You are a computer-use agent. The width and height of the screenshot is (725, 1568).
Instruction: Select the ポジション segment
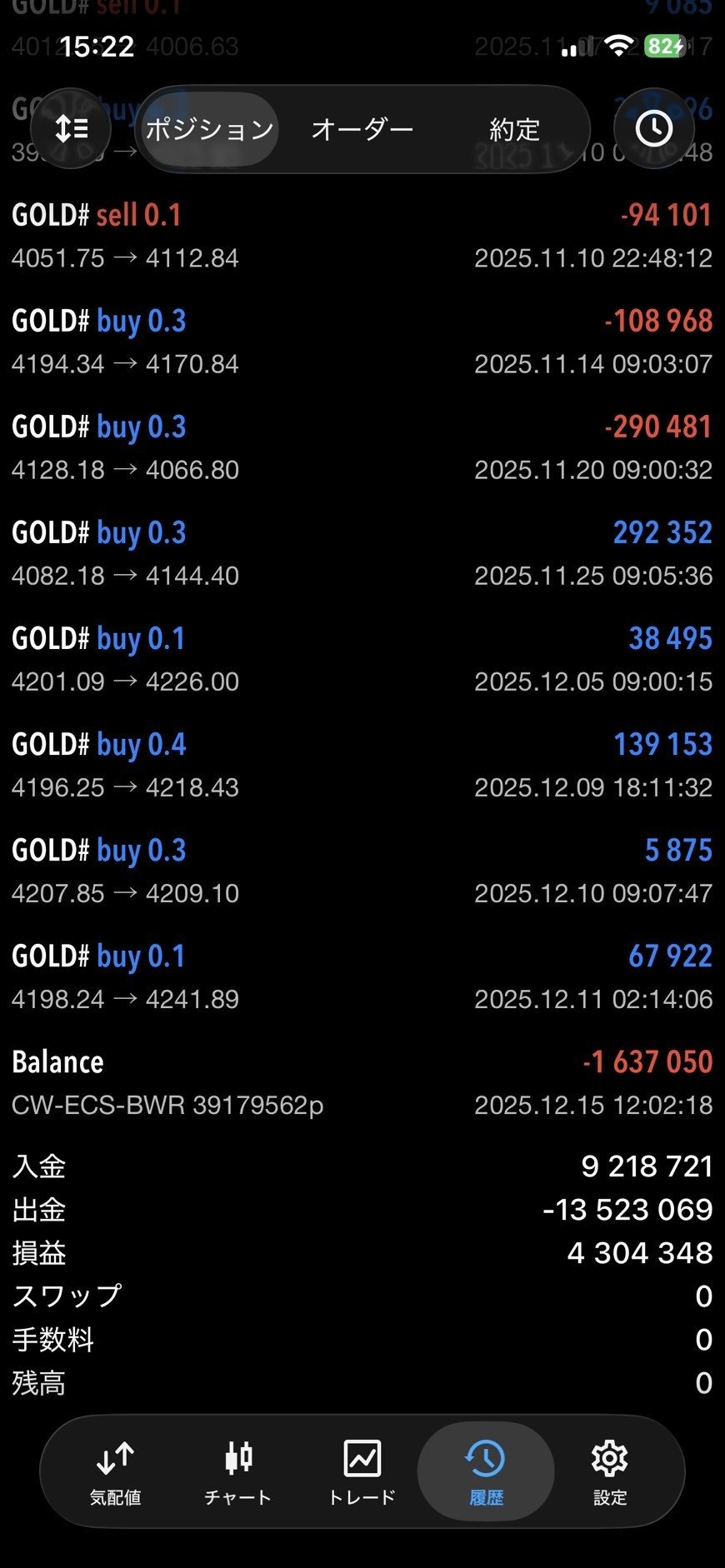coord(209,129)
